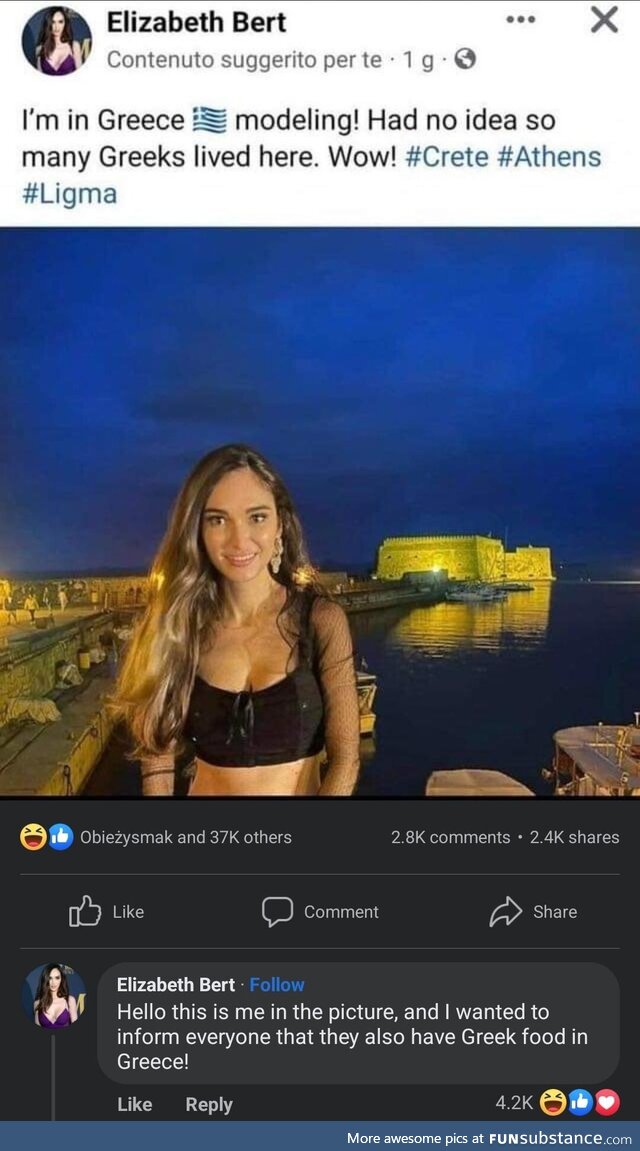This screenshot has width=640, height=1151.
Task: Like Elizabeth Bert's comment
Action: point(135,1104)
